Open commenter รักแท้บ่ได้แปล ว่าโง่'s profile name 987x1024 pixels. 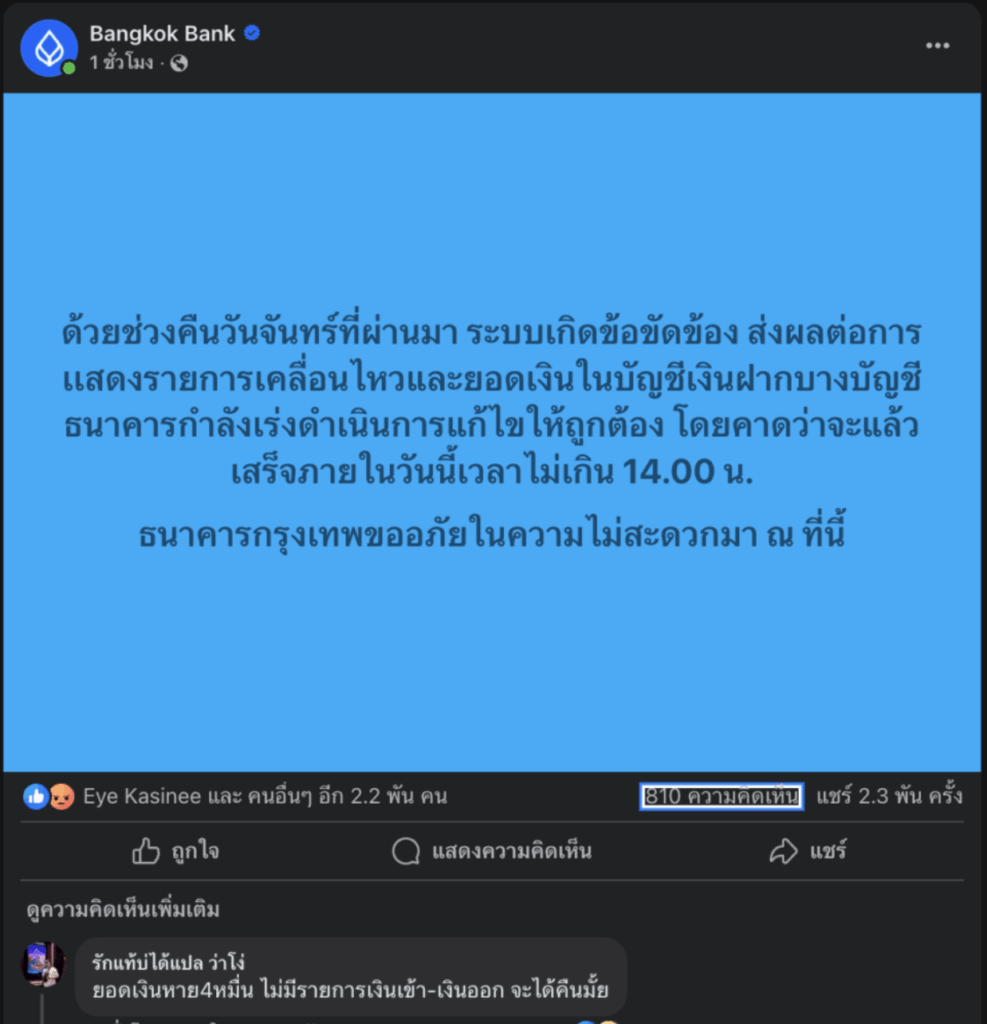click(167, 964)
